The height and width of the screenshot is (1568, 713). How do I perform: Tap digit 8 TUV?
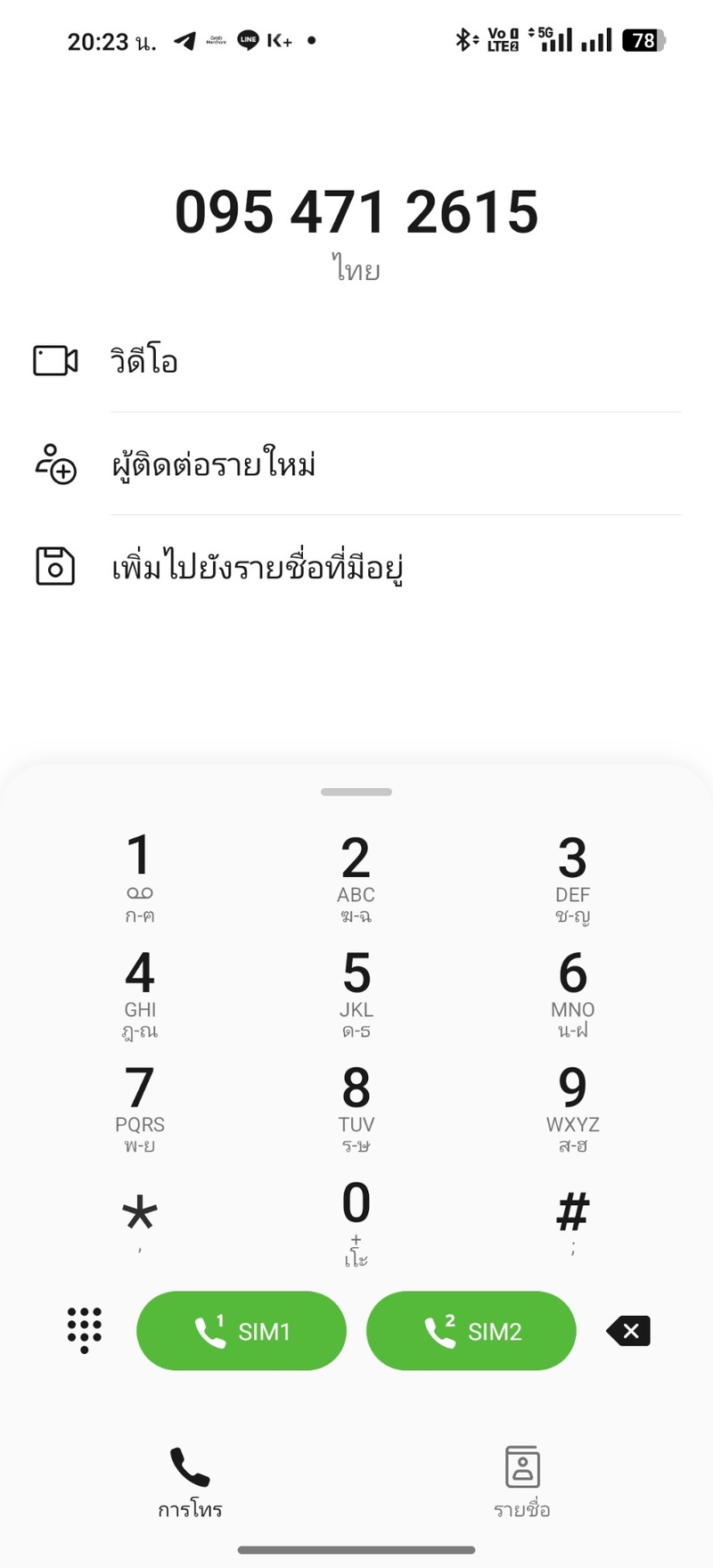tap(356, 1106)
